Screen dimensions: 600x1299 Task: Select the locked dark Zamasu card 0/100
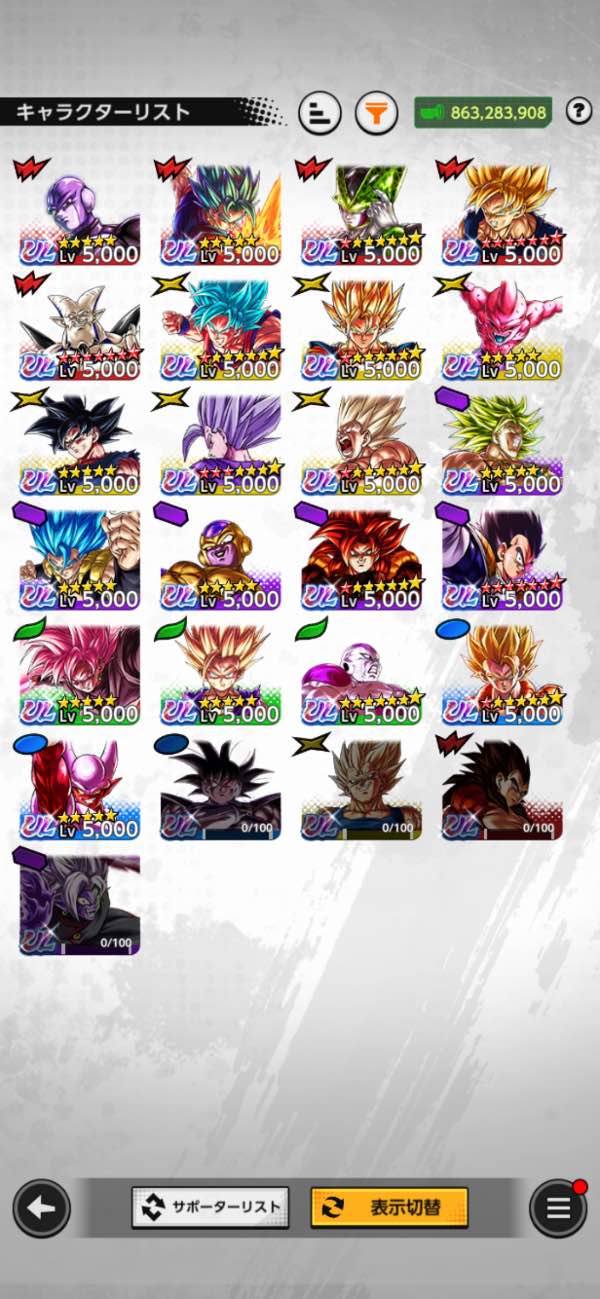(x=80, y=904)
